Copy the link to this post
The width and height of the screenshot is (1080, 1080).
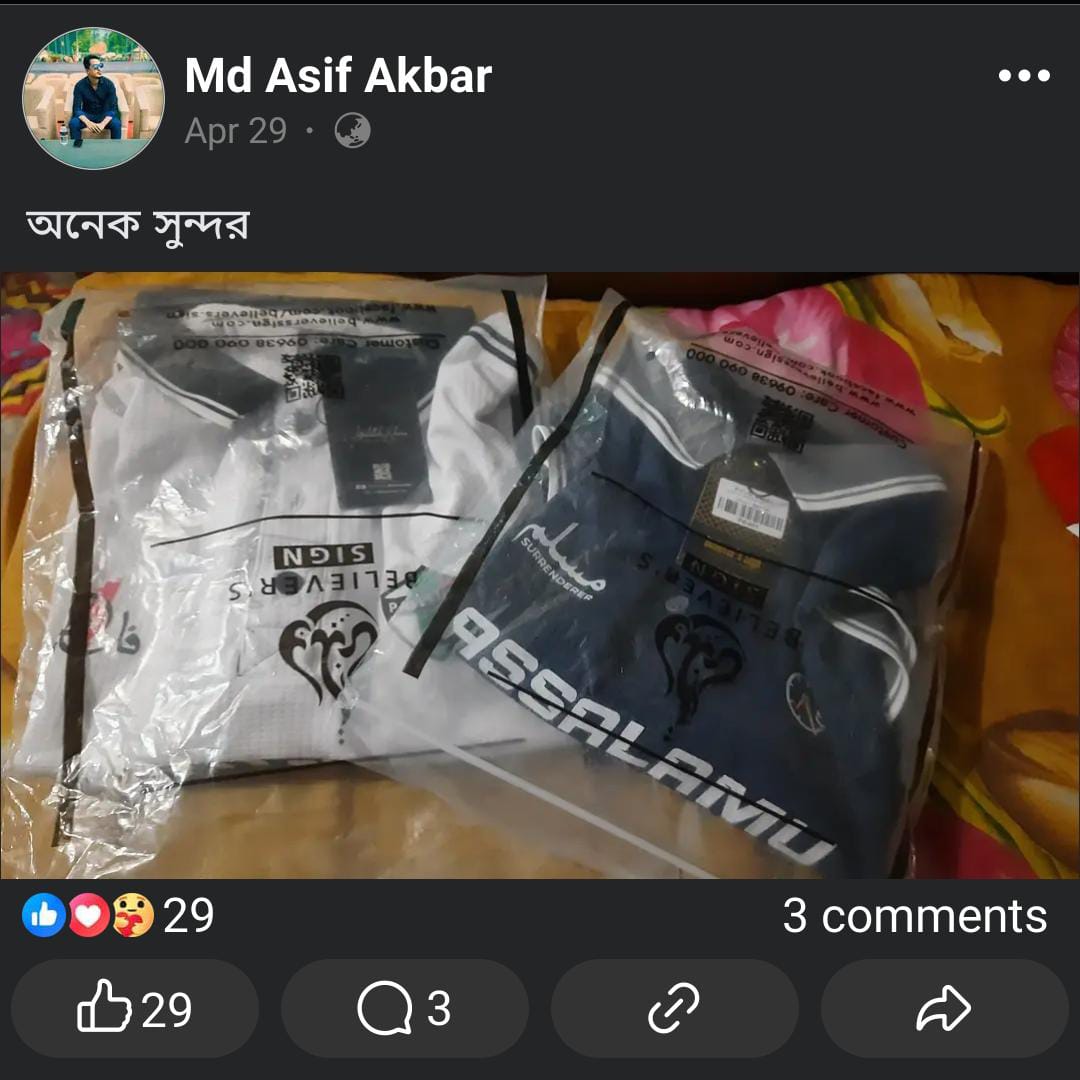(x=674, y=1009)
